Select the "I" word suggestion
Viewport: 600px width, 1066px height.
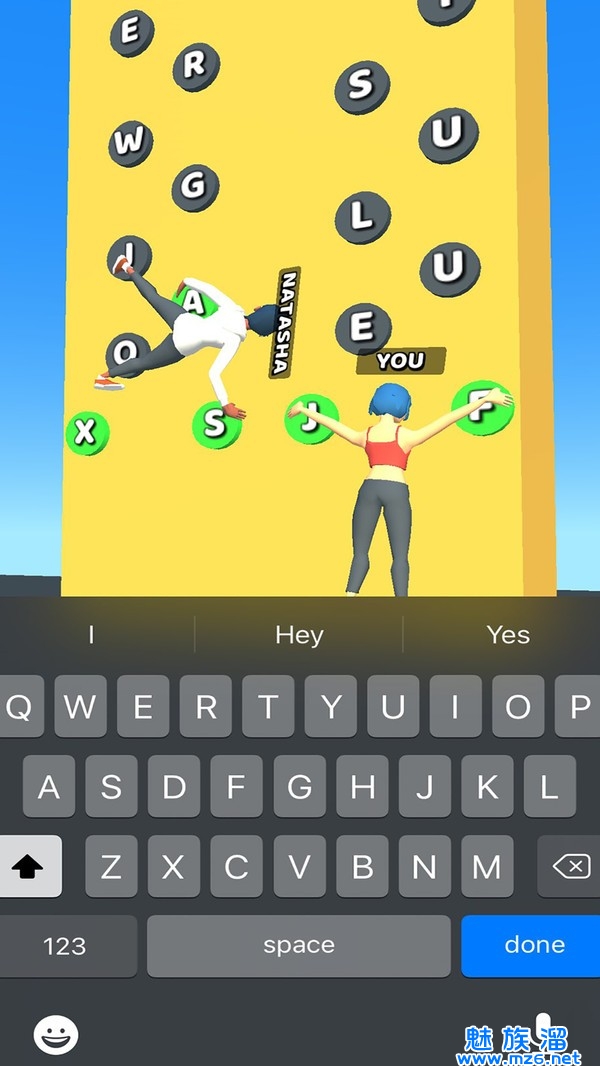click(92, 634)
